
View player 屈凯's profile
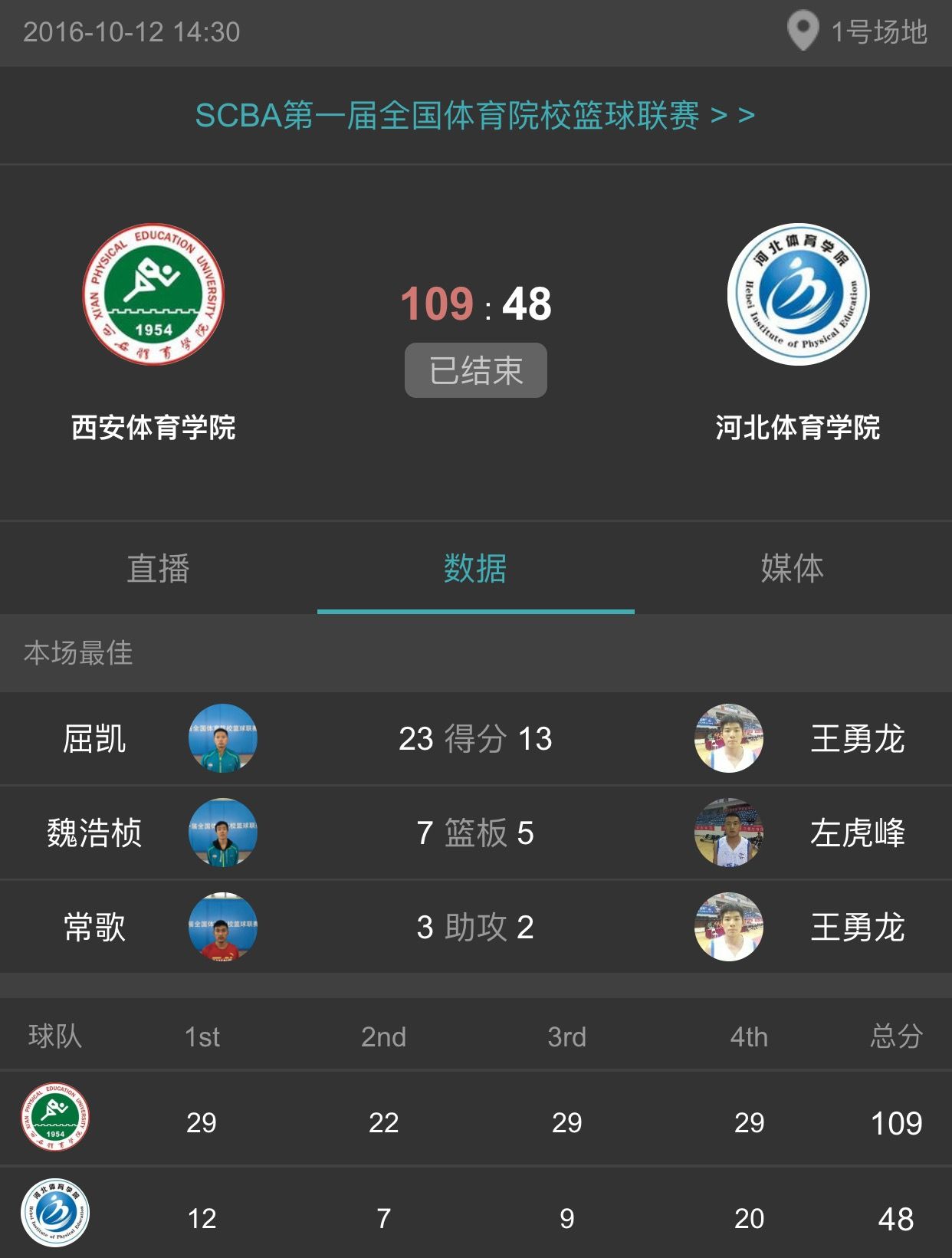(94, 739)
